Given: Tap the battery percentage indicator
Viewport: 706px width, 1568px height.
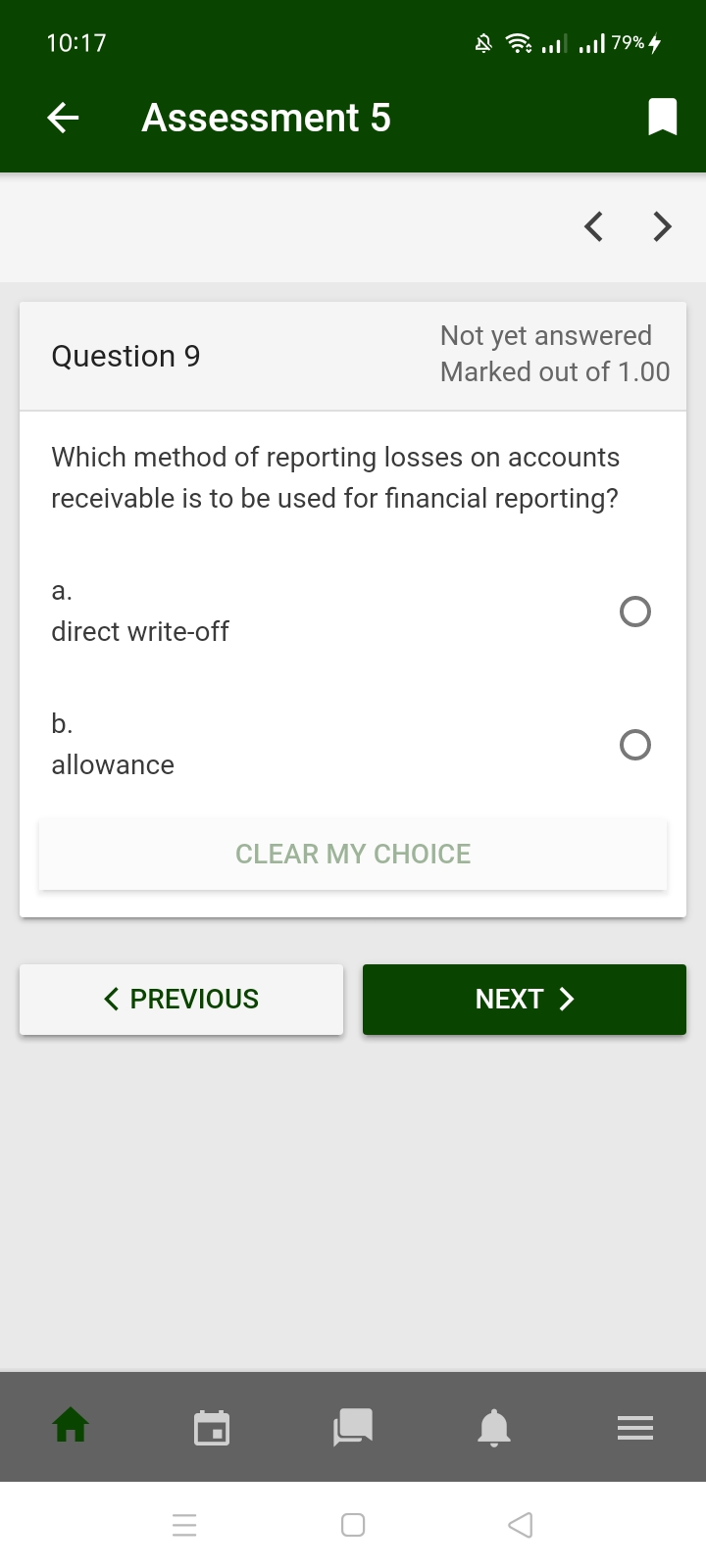Looking at the screenshot, I should 628,43.
